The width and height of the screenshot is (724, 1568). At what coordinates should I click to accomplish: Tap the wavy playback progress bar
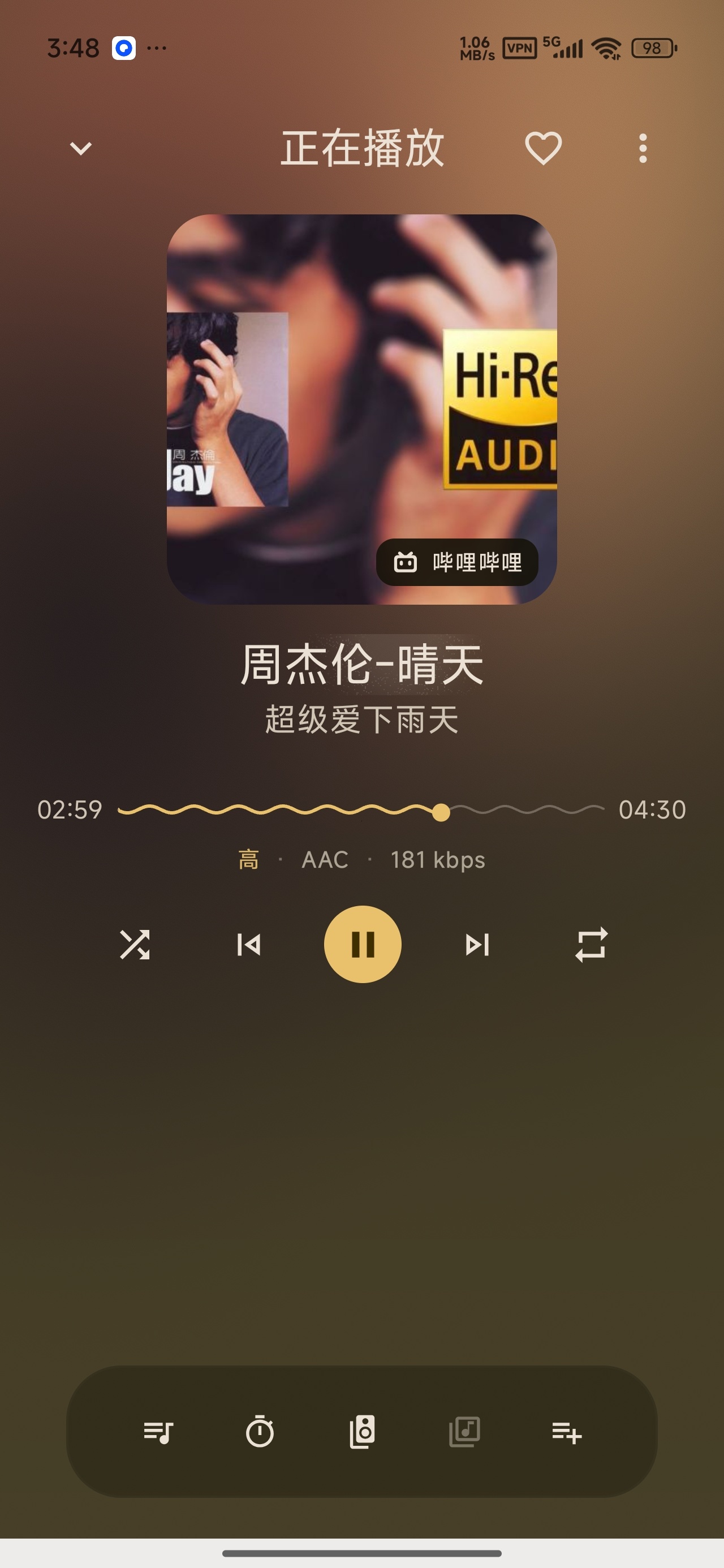(x=360, y=809)
